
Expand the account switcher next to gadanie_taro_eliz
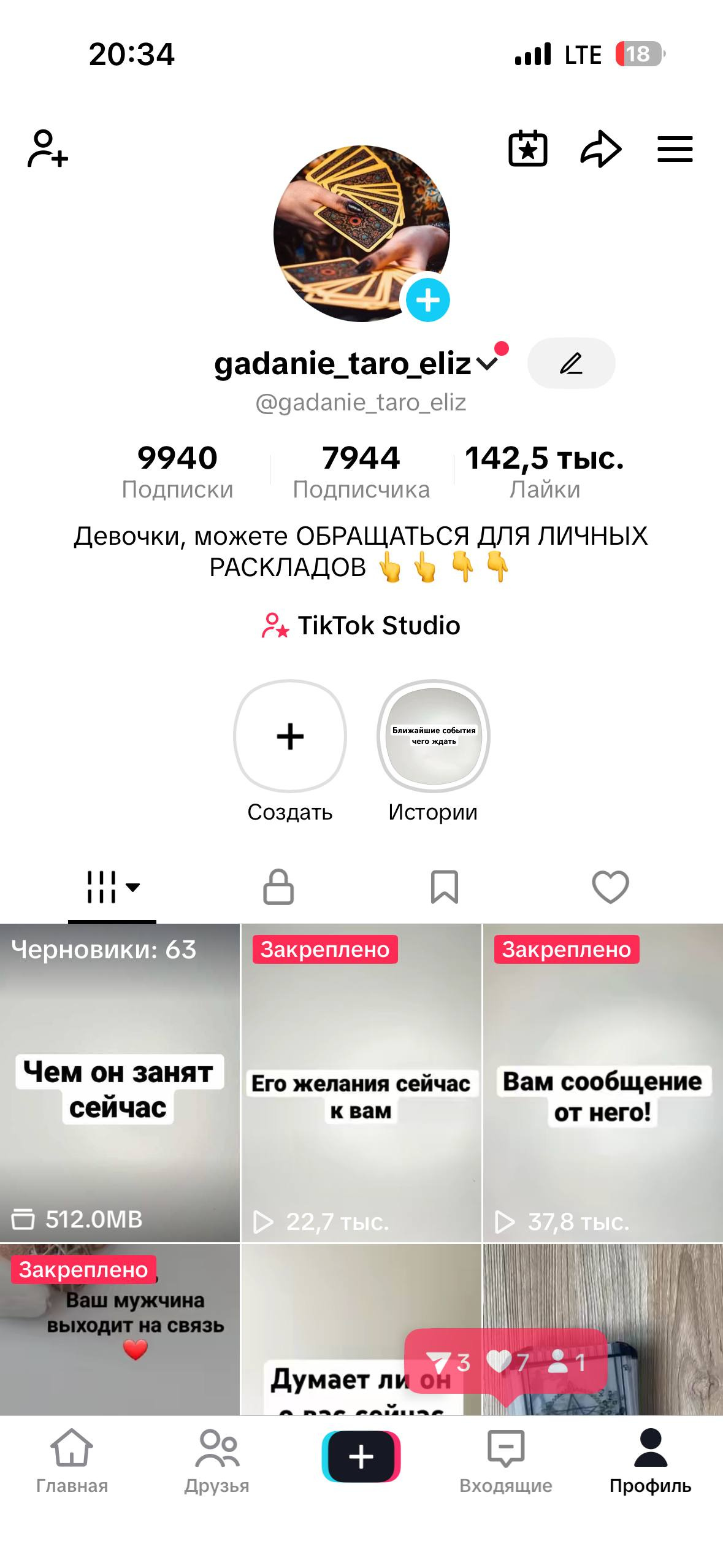point(487,364)
